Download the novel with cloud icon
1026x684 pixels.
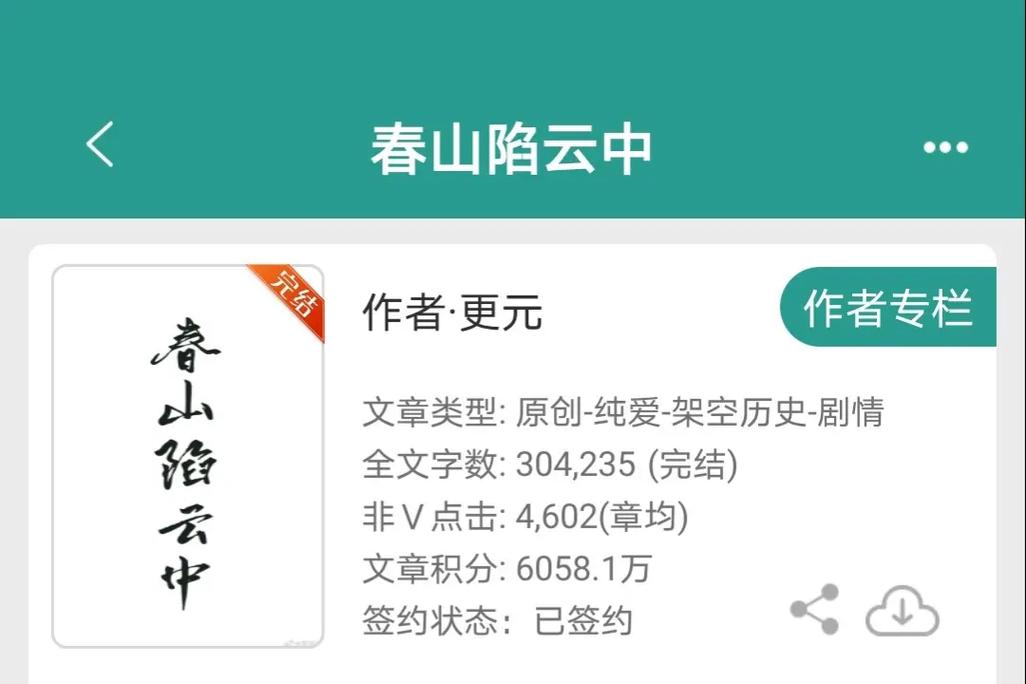(902, 610)
